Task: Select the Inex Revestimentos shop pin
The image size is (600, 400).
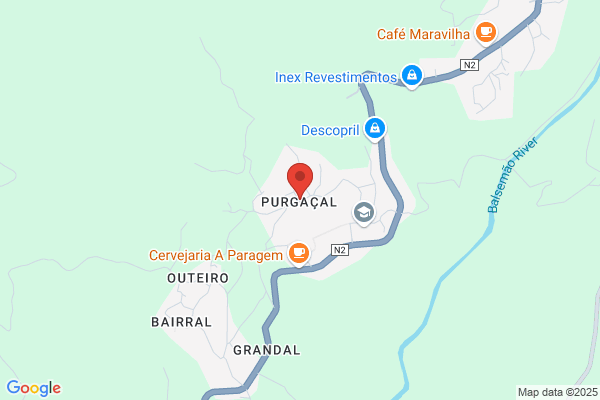Action: click(412, 76)
